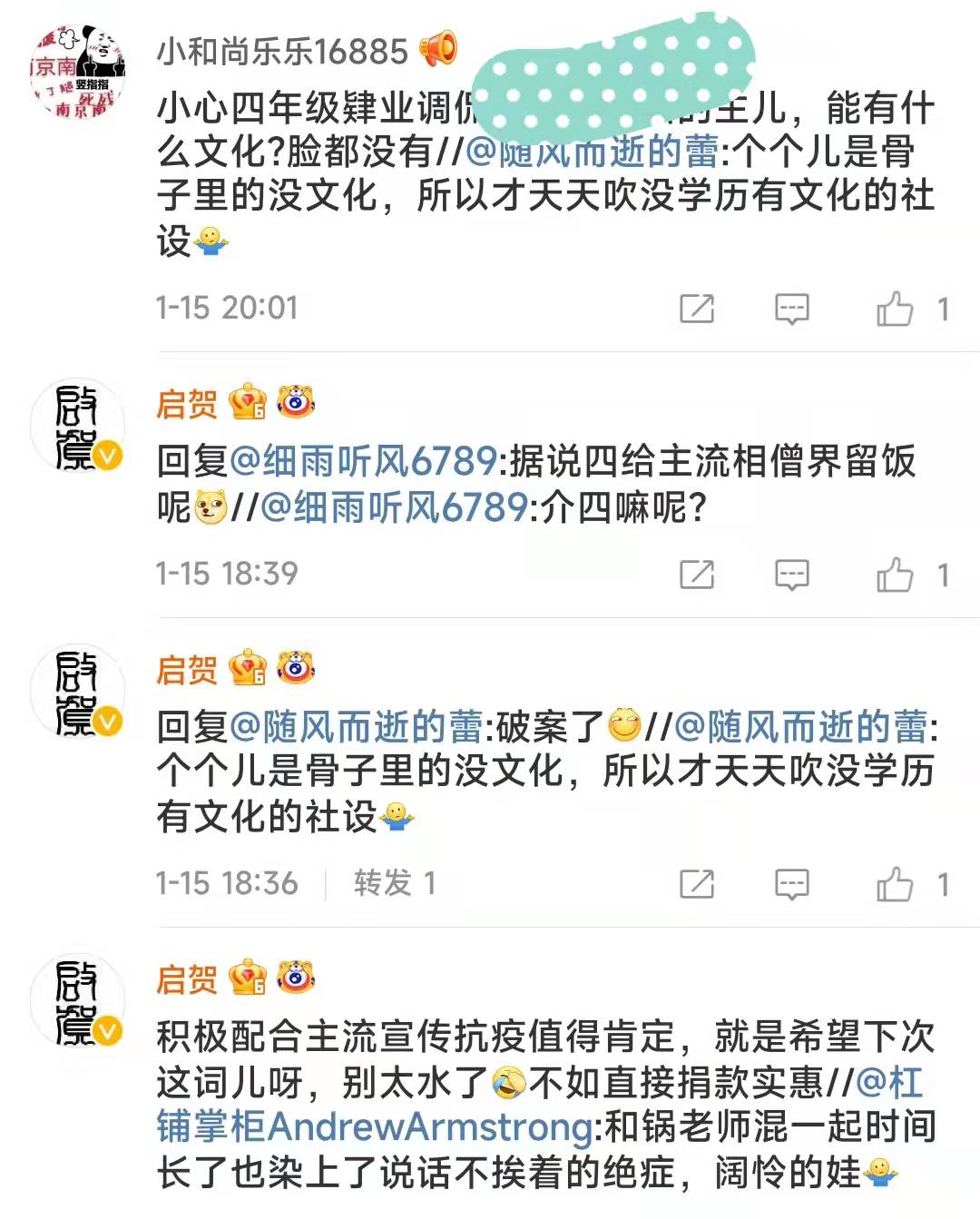Open the comment bubble under the 18:36 comment
The width and height of the screenshot is (980, 1219).
(x=793, y=881)
